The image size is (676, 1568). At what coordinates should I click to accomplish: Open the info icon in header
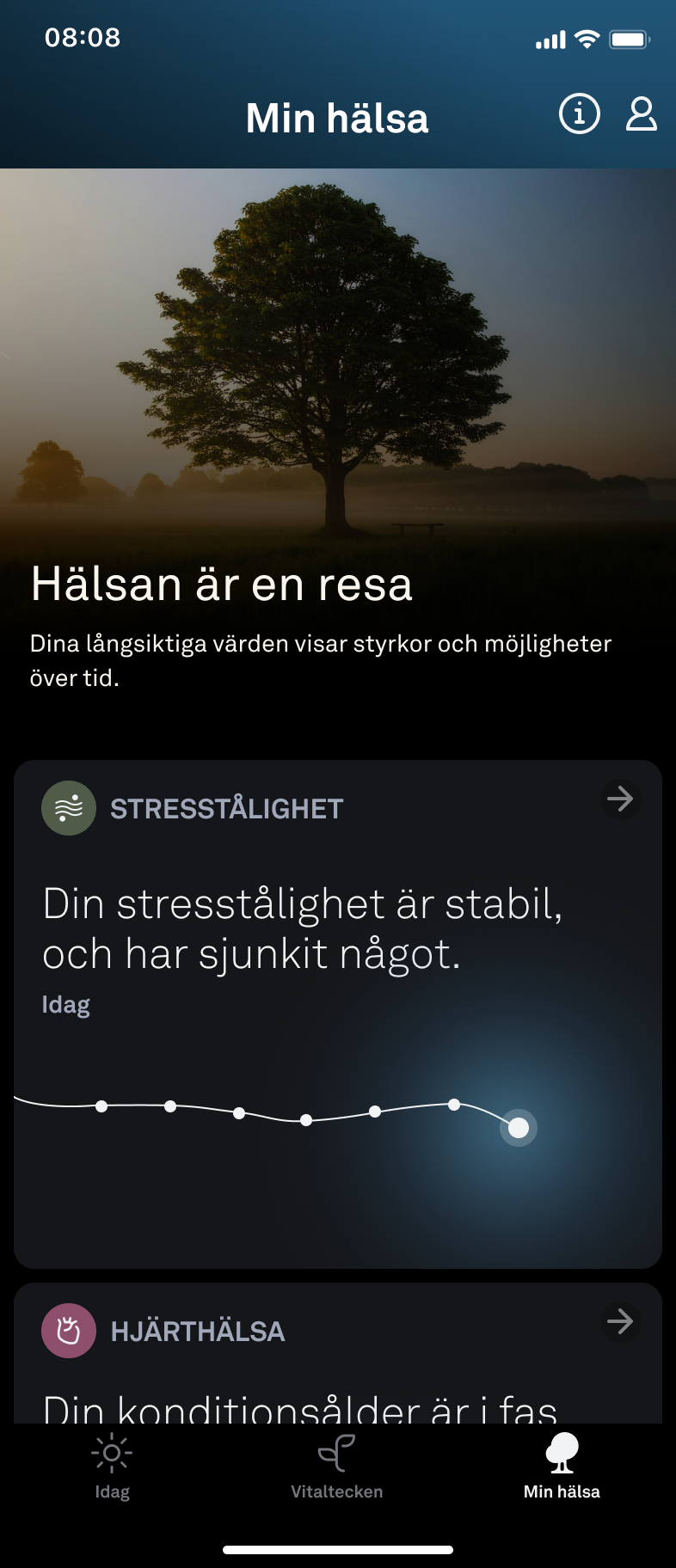point(579,113)
